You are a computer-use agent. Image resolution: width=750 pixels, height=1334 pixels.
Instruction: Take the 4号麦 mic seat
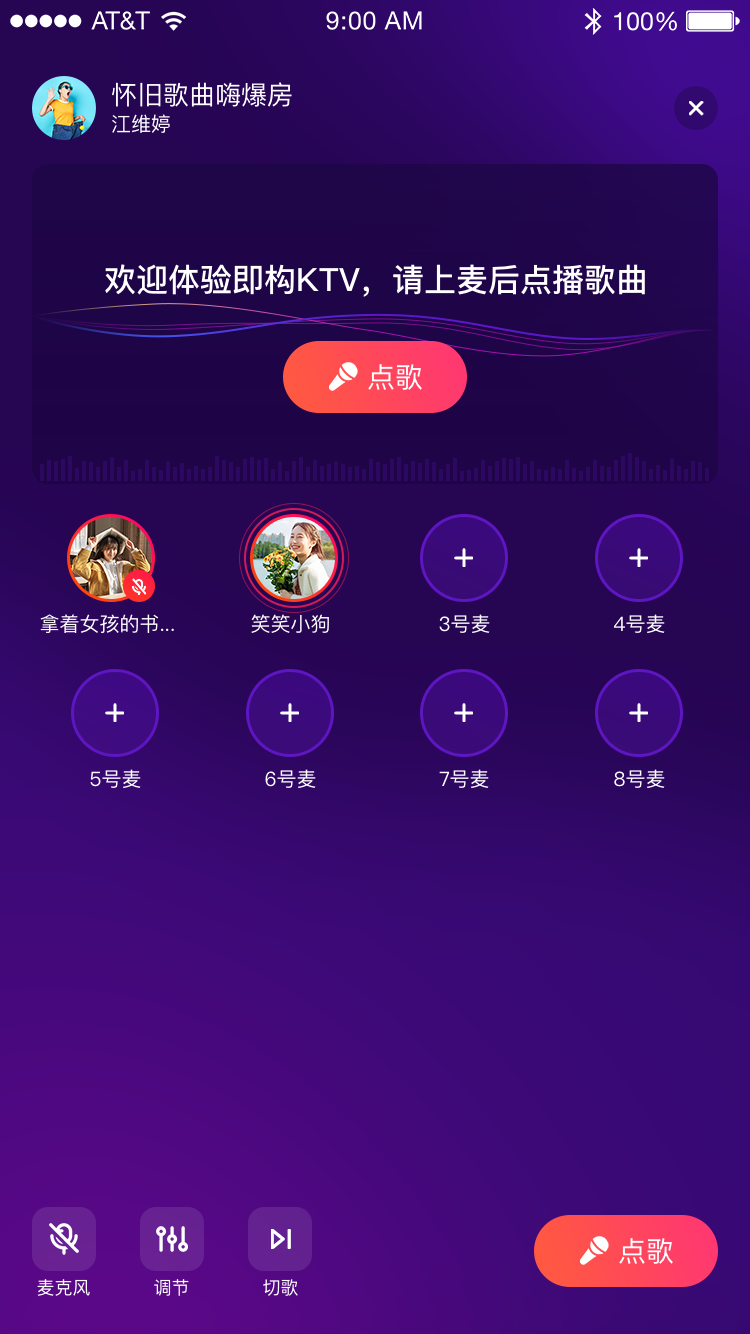pos(639,558)
